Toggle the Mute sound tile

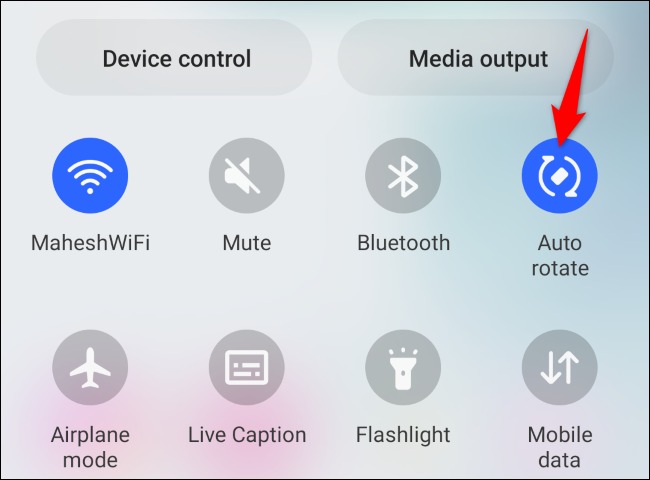(246, 178)
